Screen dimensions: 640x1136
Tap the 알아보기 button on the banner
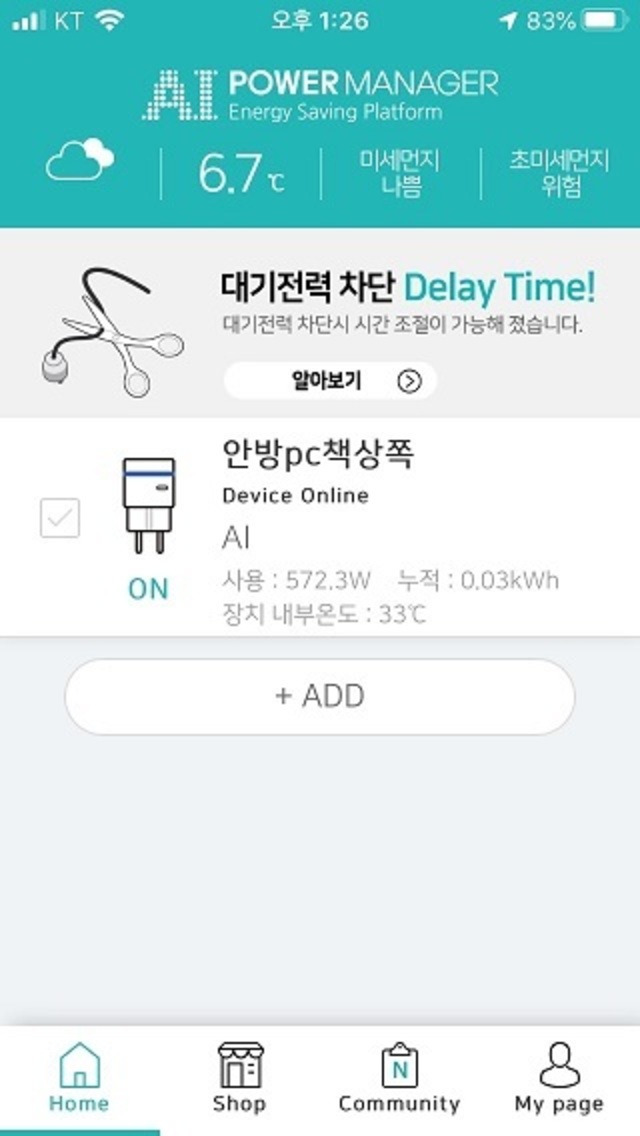pyautogui.click(x=330, y=381)
